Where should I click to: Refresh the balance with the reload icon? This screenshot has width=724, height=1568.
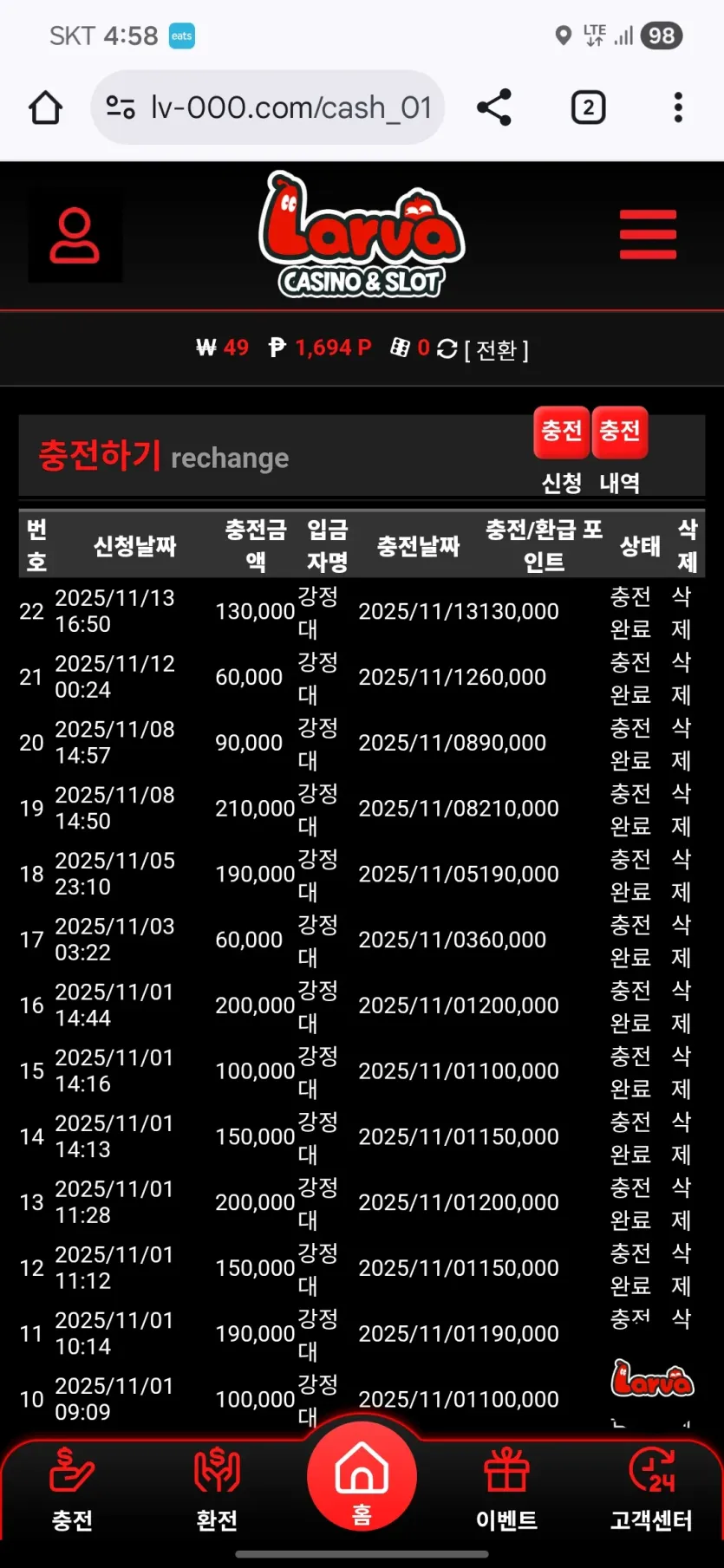click(x=447, y=348)
